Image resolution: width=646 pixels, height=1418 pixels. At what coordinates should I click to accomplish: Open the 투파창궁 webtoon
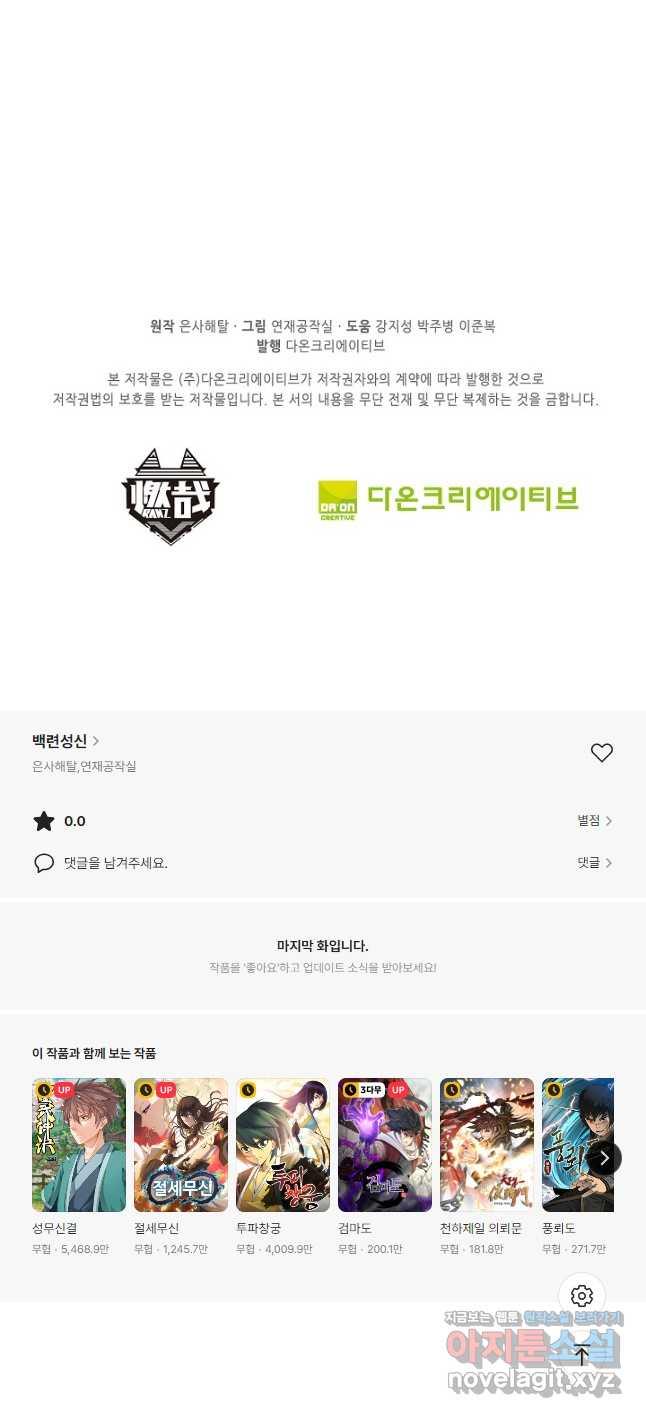coord(283,1145)
